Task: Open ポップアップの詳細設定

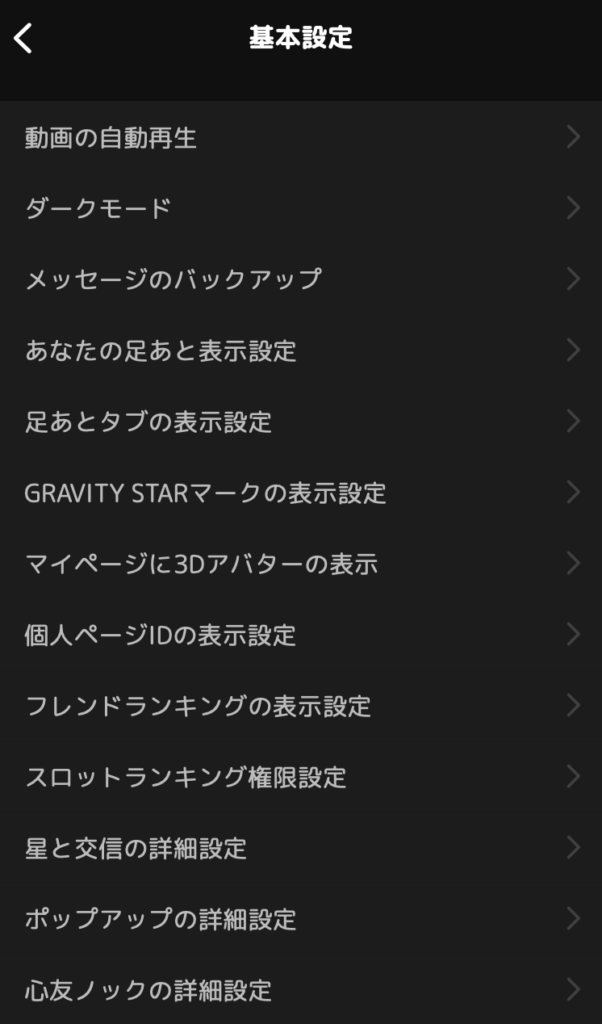Action: pyautogui.click(x=301, y=920)
